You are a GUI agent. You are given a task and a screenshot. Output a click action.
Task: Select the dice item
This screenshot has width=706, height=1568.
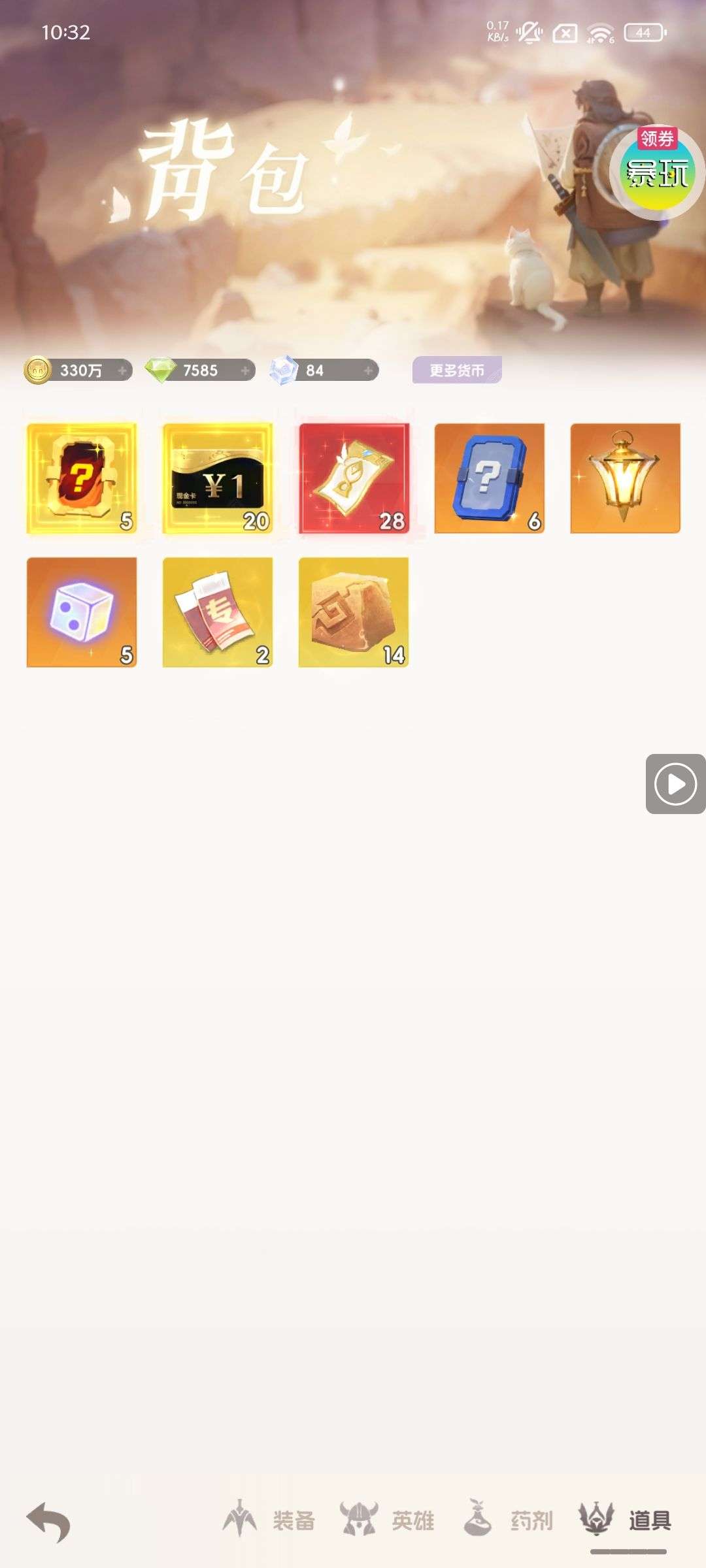(x=82, y=612)
